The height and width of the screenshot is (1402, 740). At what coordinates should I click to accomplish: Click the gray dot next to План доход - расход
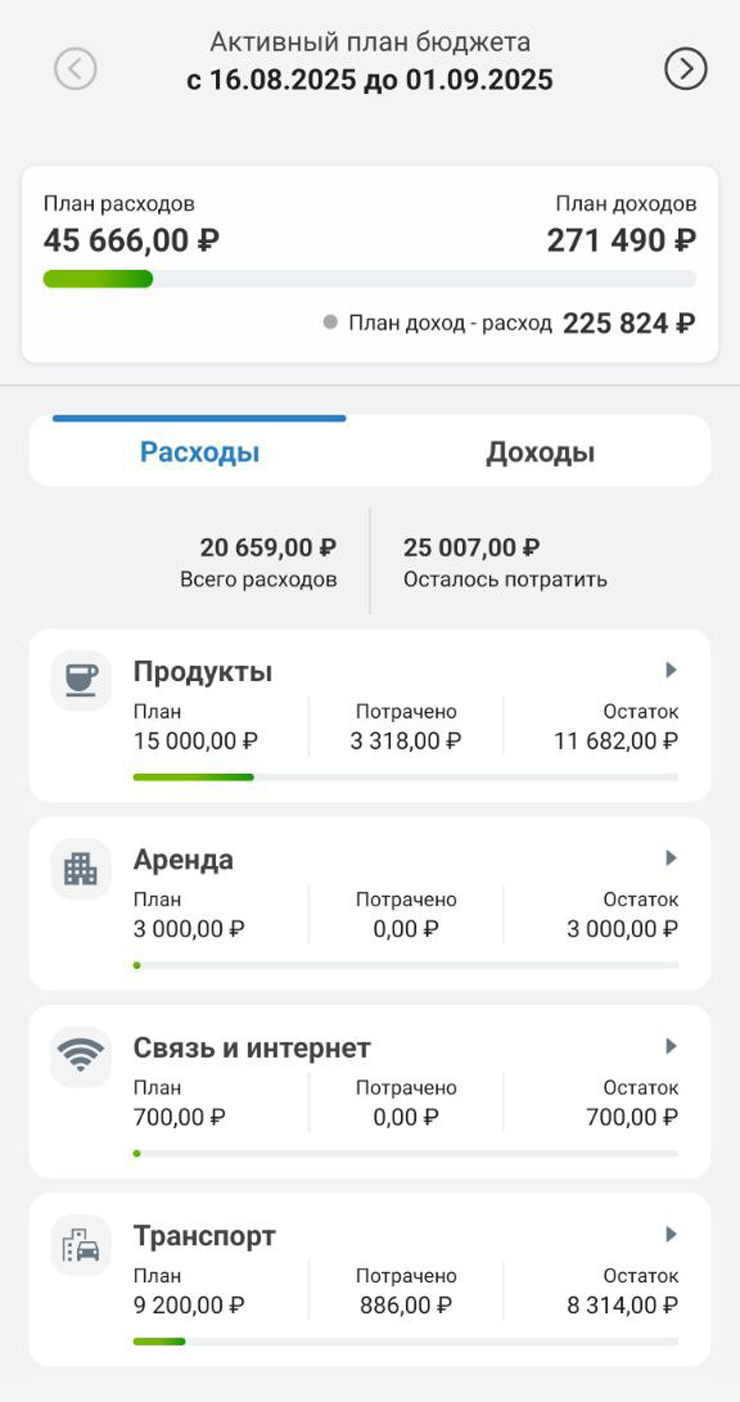[x=331, y=321]
